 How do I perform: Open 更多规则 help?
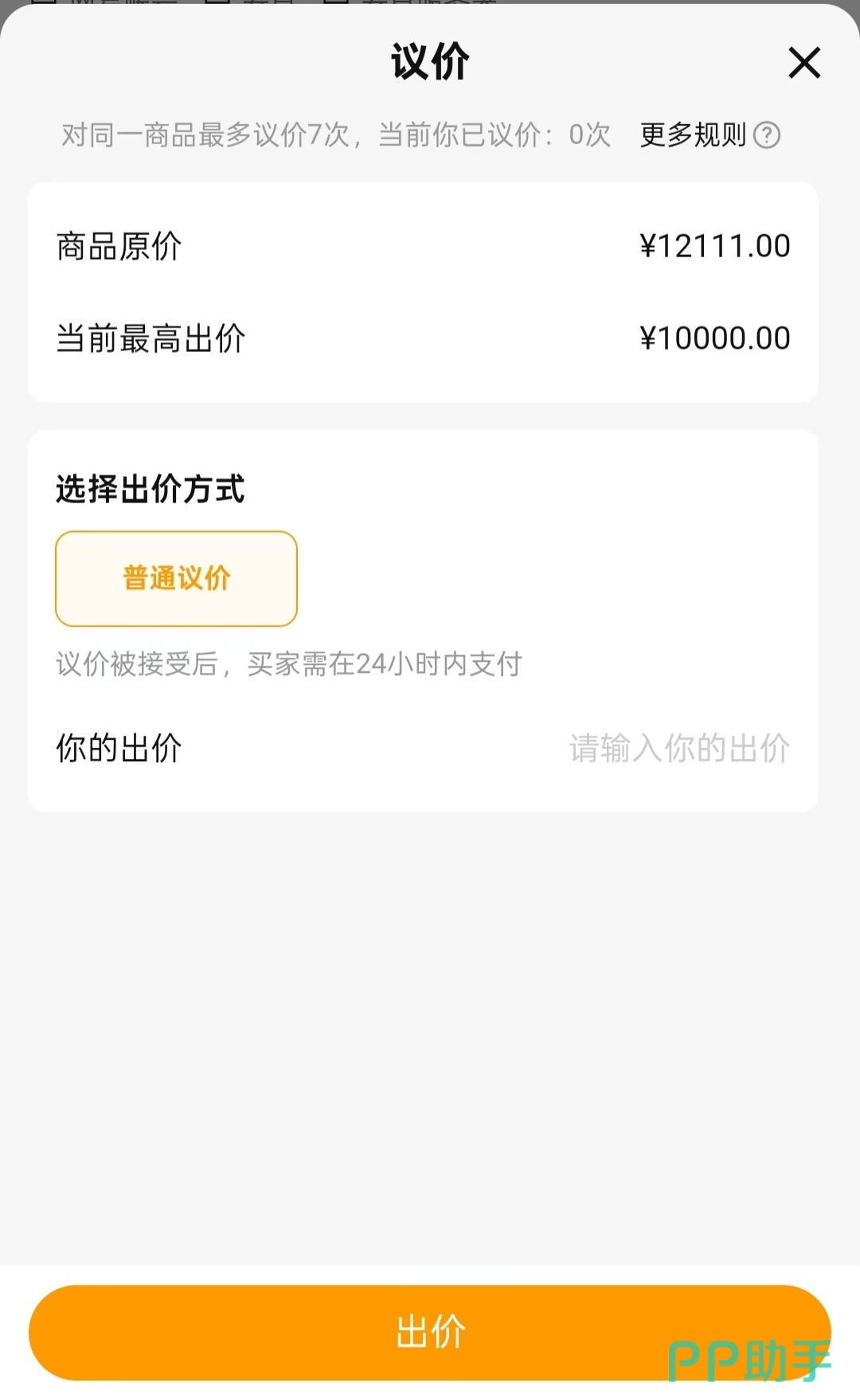tap(709, 135)
